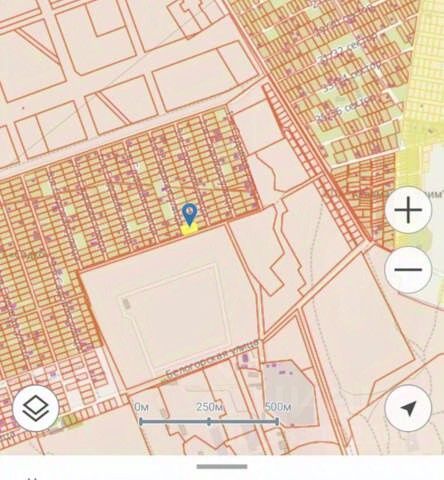Zoom in on the map
Viewport: 444px width, 480px height.
pos(408,210)
